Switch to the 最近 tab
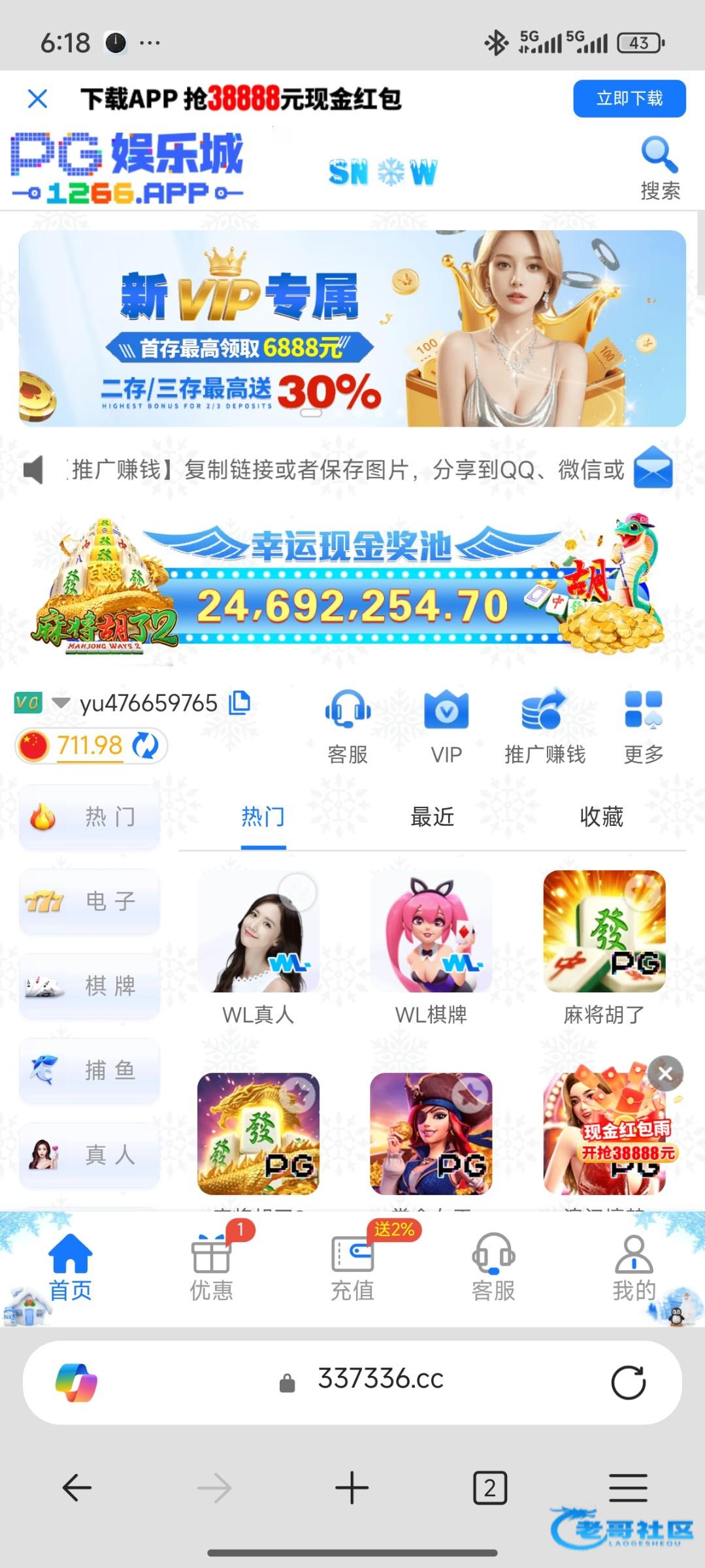 432,817
